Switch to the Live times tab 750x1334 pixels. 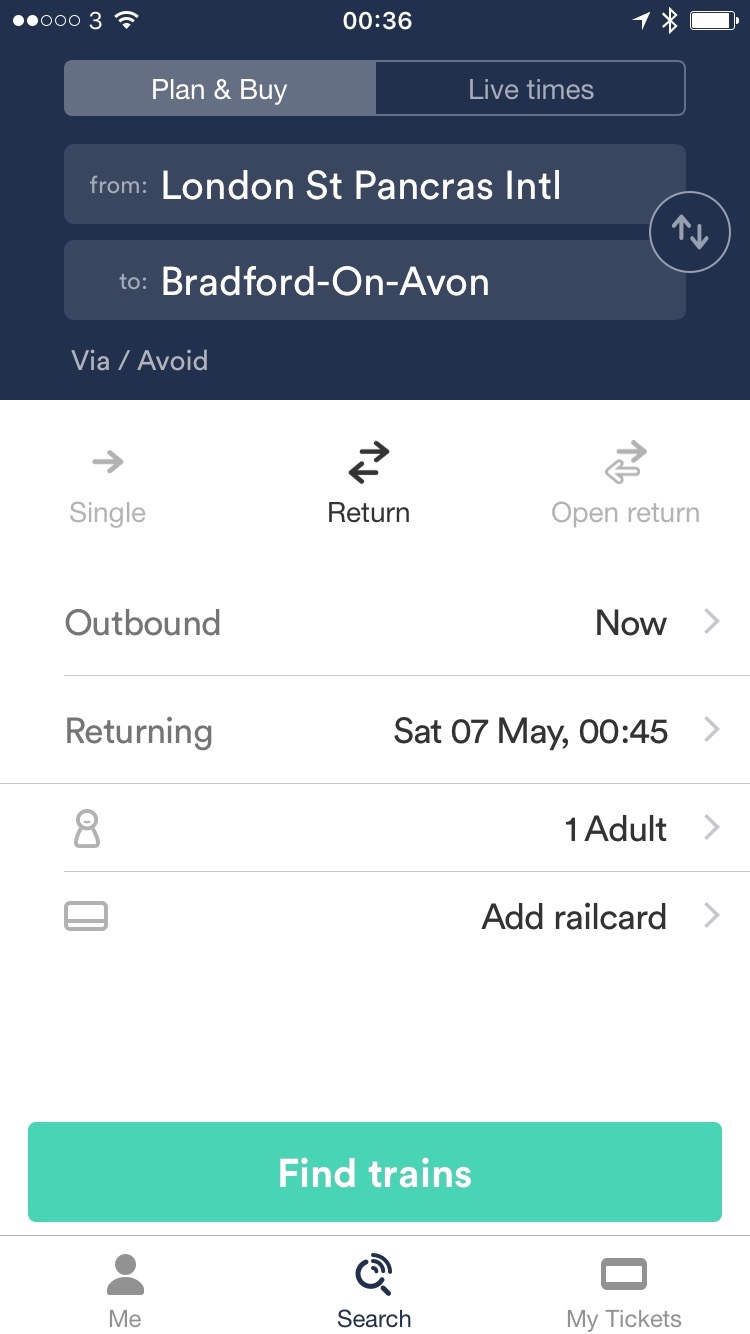coord(530,89)
